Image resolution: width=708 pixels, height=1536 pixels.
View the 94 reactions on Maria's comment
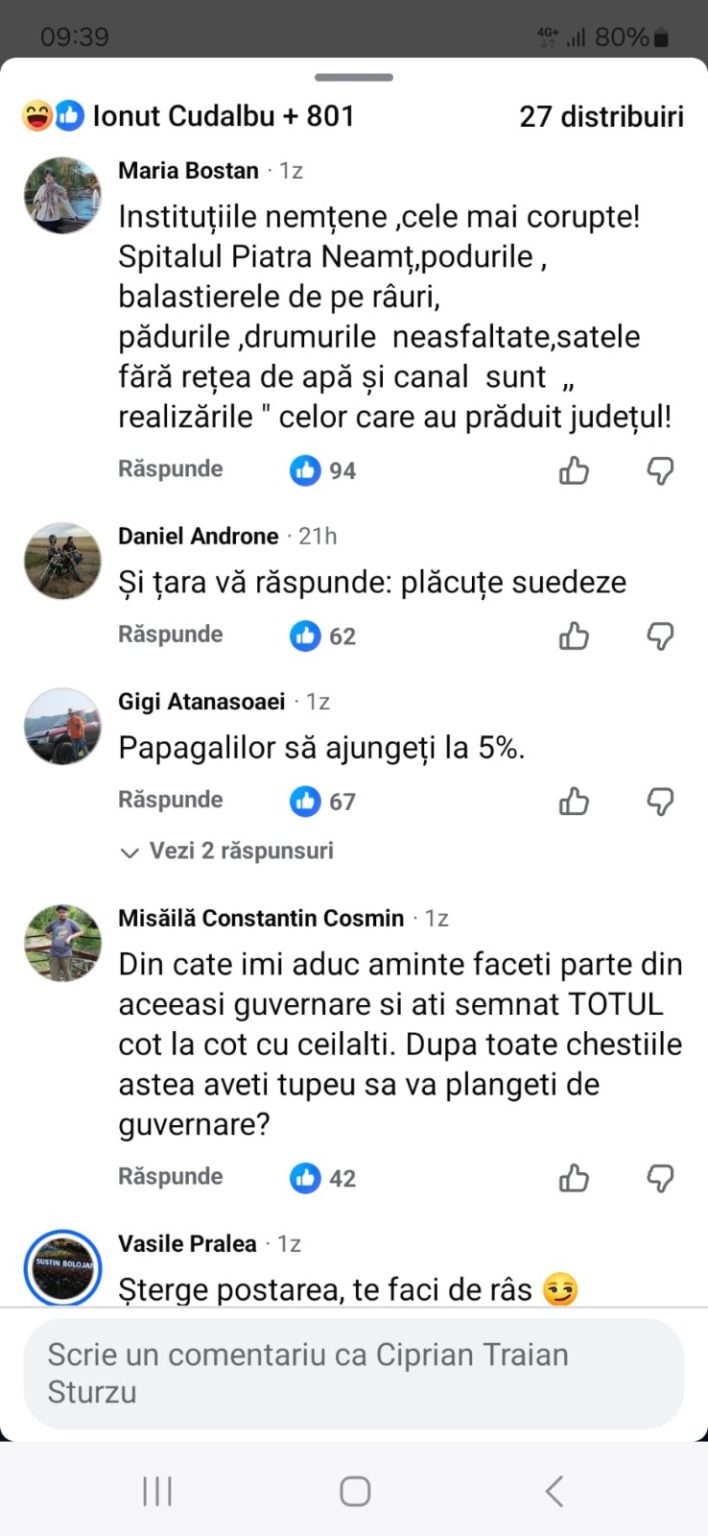pyautogui.click(x=324, y=470)
